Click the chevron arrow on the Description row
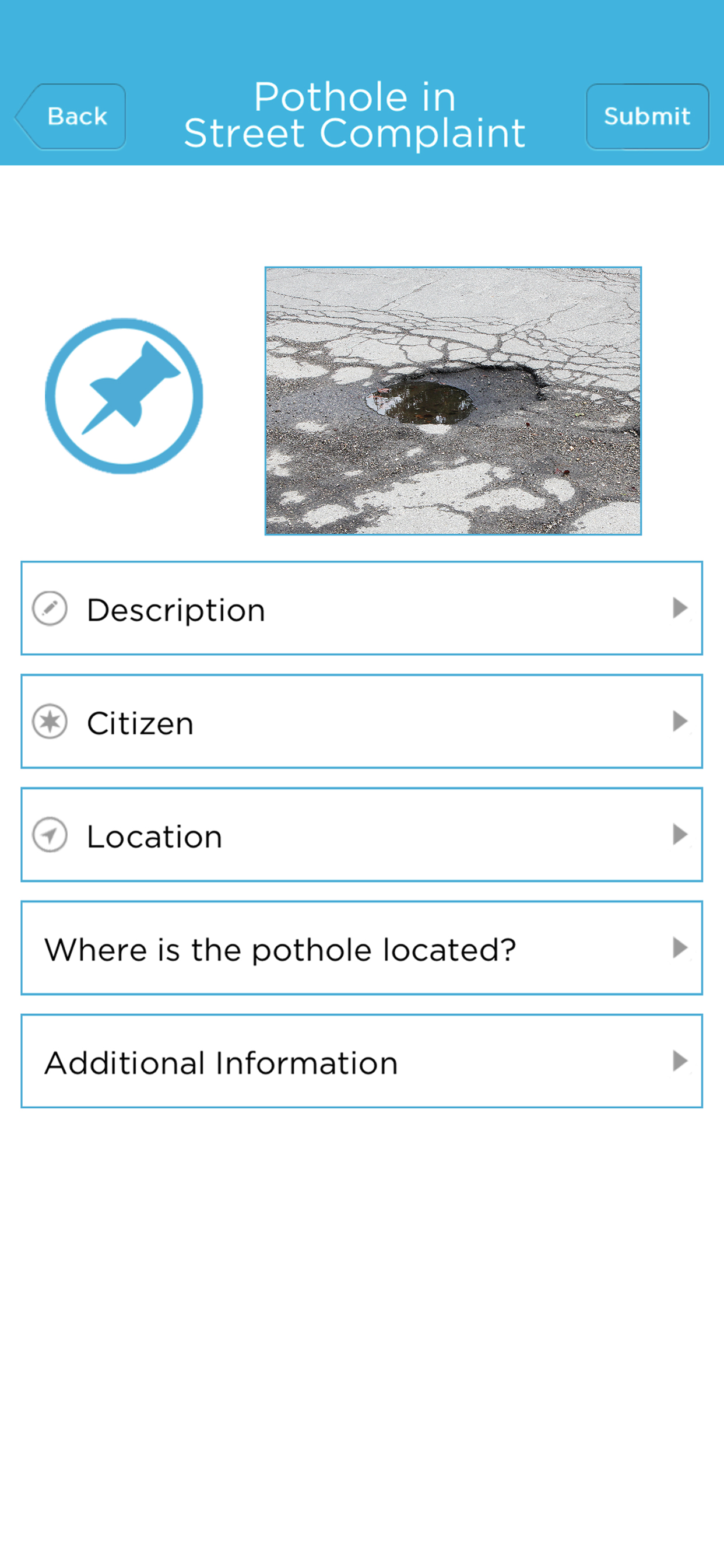The height and width of the screenshot is (1568, 724). (x=681, y=608)
